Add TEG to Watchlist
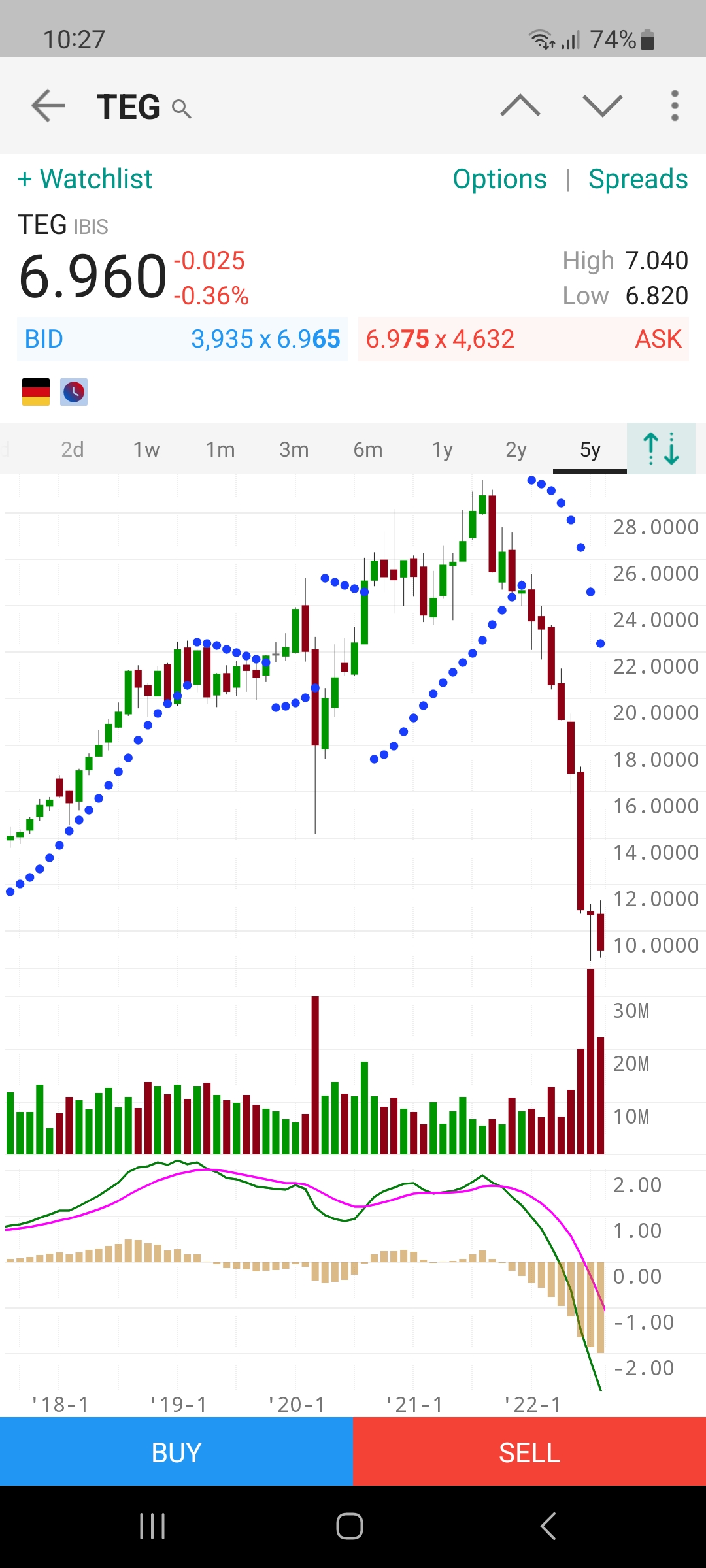This screenshot has height=1568, width=706. [85, 179]
